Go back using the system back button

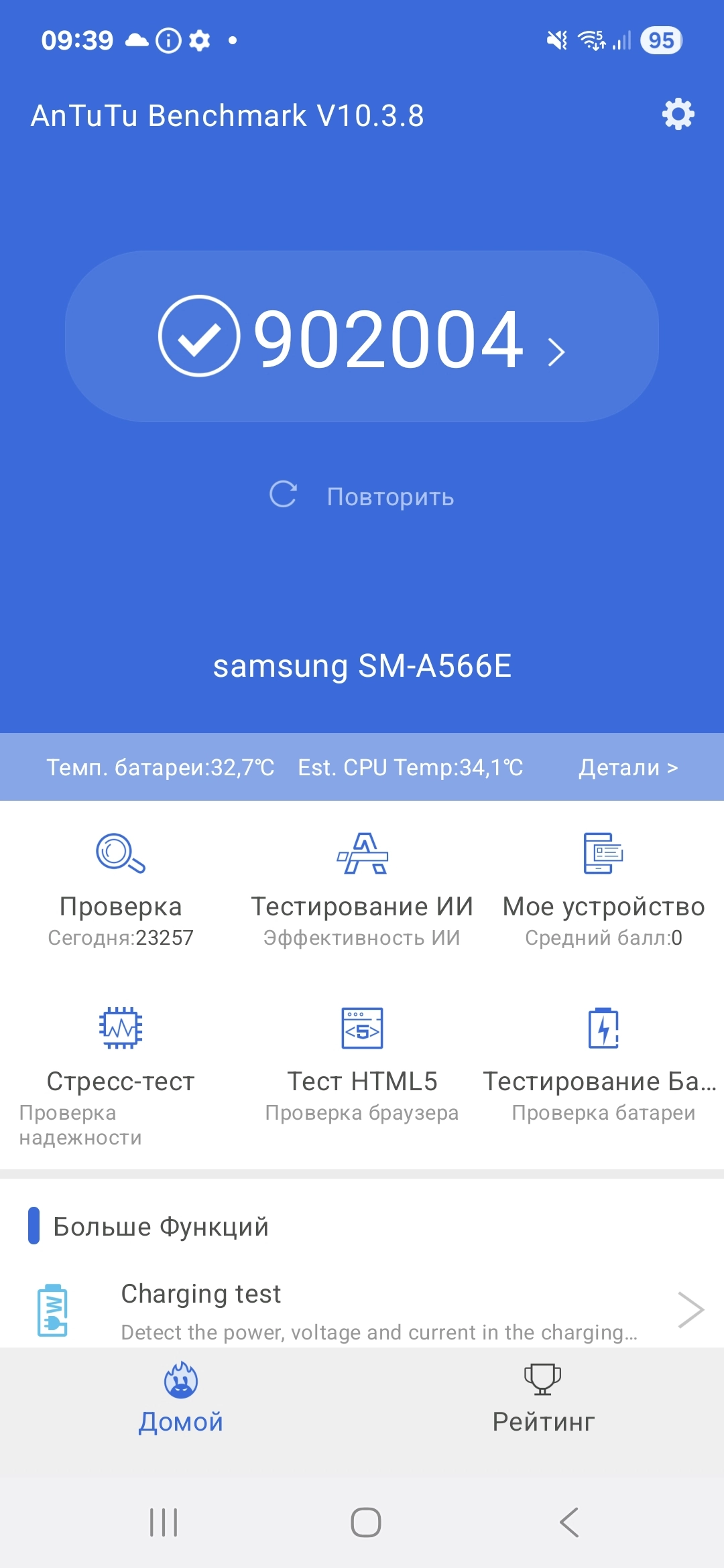point(569,1522)
